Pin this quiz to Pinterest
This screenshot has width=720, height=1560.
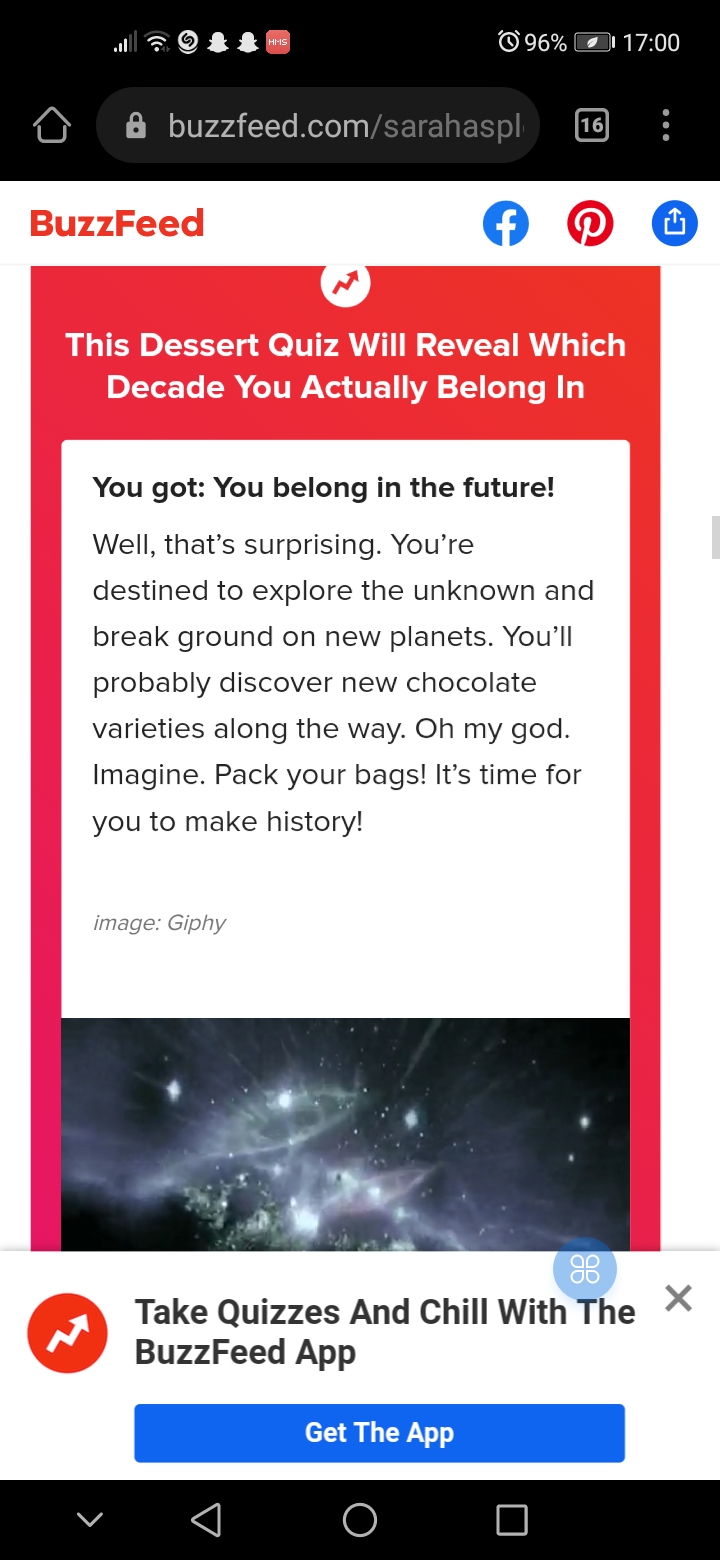(590, 223)
